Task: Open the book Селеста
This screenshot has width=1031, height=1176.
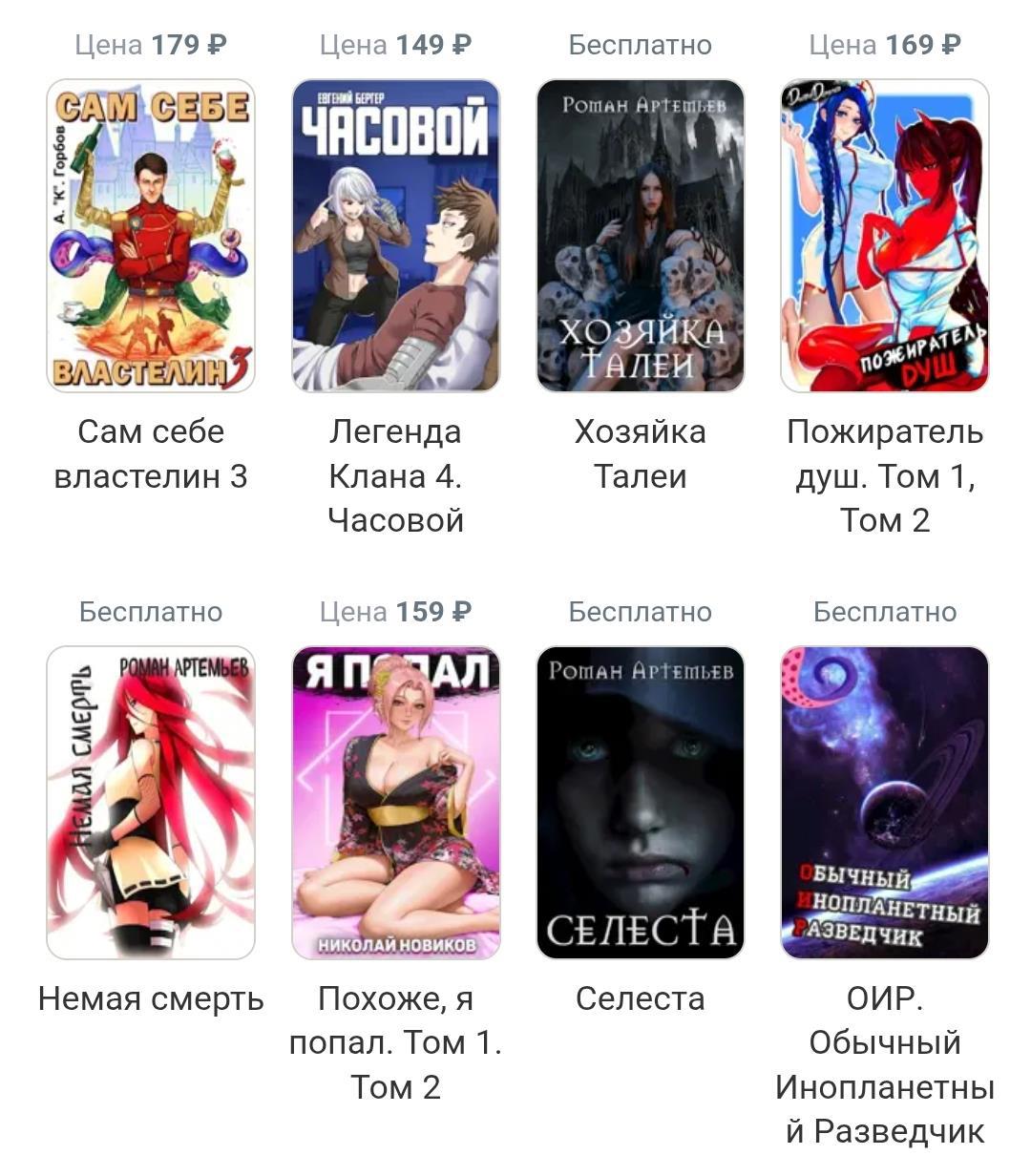Action: click(641, 803)
